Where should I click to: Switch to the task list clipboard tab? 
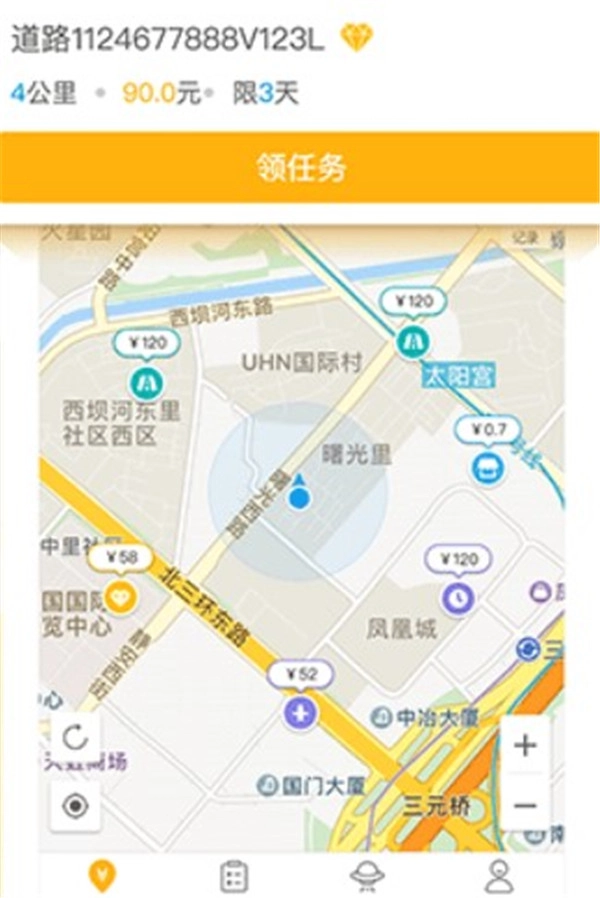[x=234, y=875]
